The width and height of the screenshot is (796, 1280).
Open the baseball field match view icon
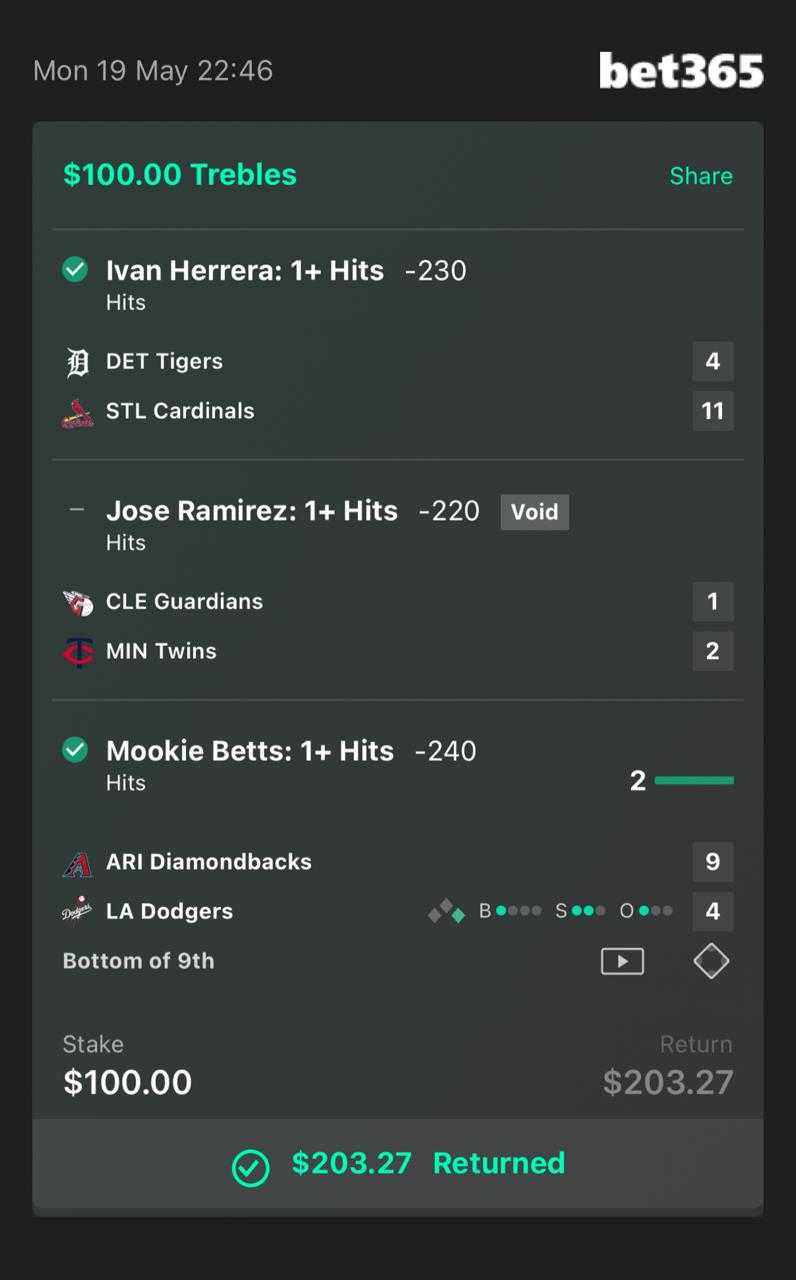pos(711,962)
